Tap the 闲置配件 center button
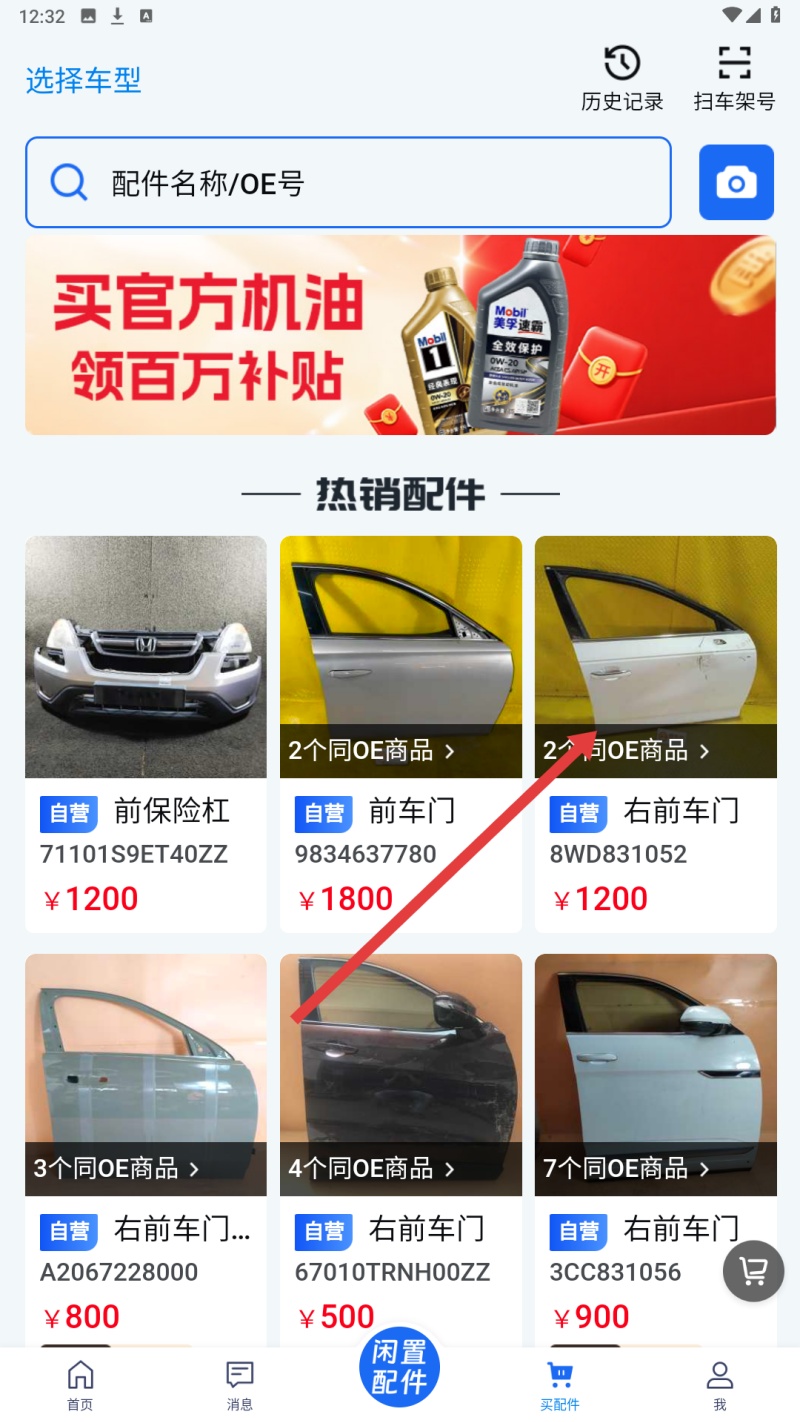The width and height of the screenshot is (800, 1422). [x=400, y=1368]
